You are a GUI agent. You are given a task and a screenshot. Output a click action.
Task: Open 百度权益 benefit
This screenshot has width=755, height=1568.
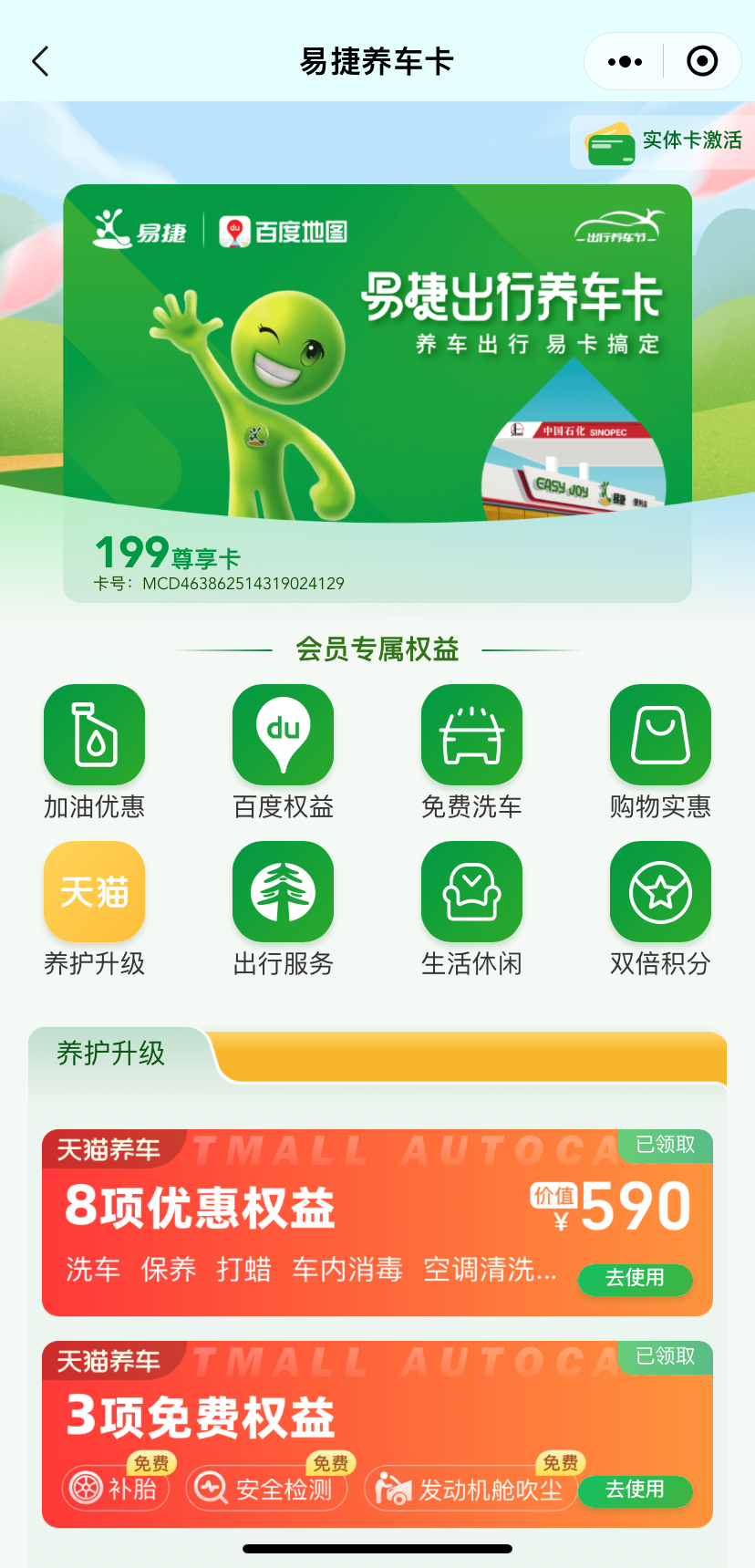tap(283, 735)
